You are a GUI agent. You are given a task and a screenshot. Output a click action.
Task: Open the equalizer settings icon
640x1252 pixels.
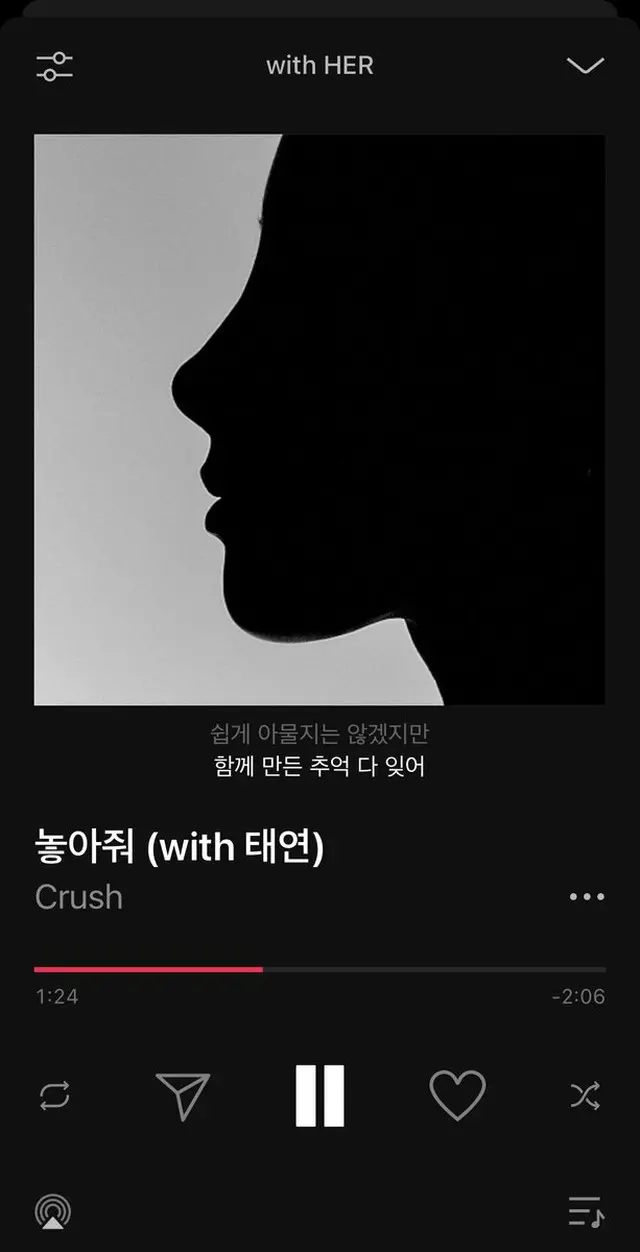[x=54, y=66]
